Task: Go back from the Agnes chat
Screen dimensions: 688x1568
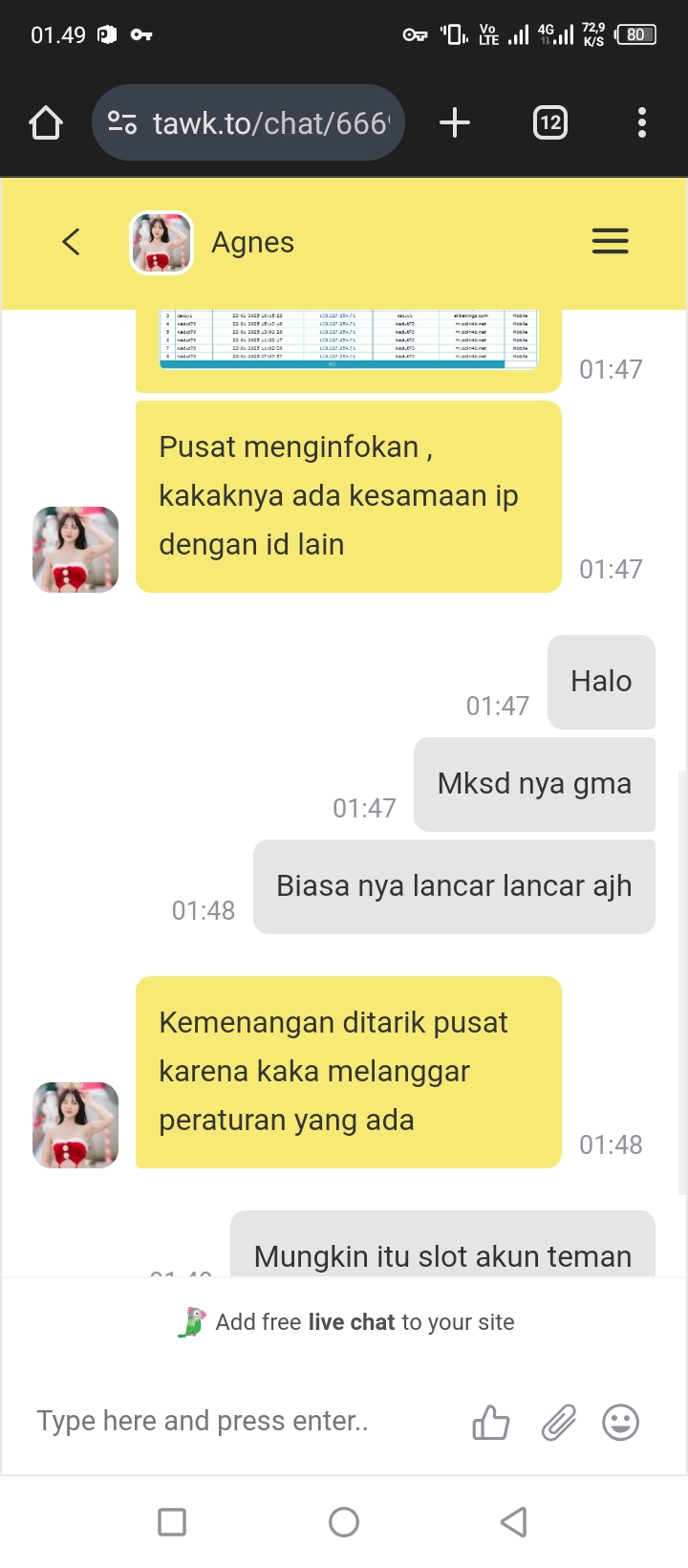Action: point(72,242)
